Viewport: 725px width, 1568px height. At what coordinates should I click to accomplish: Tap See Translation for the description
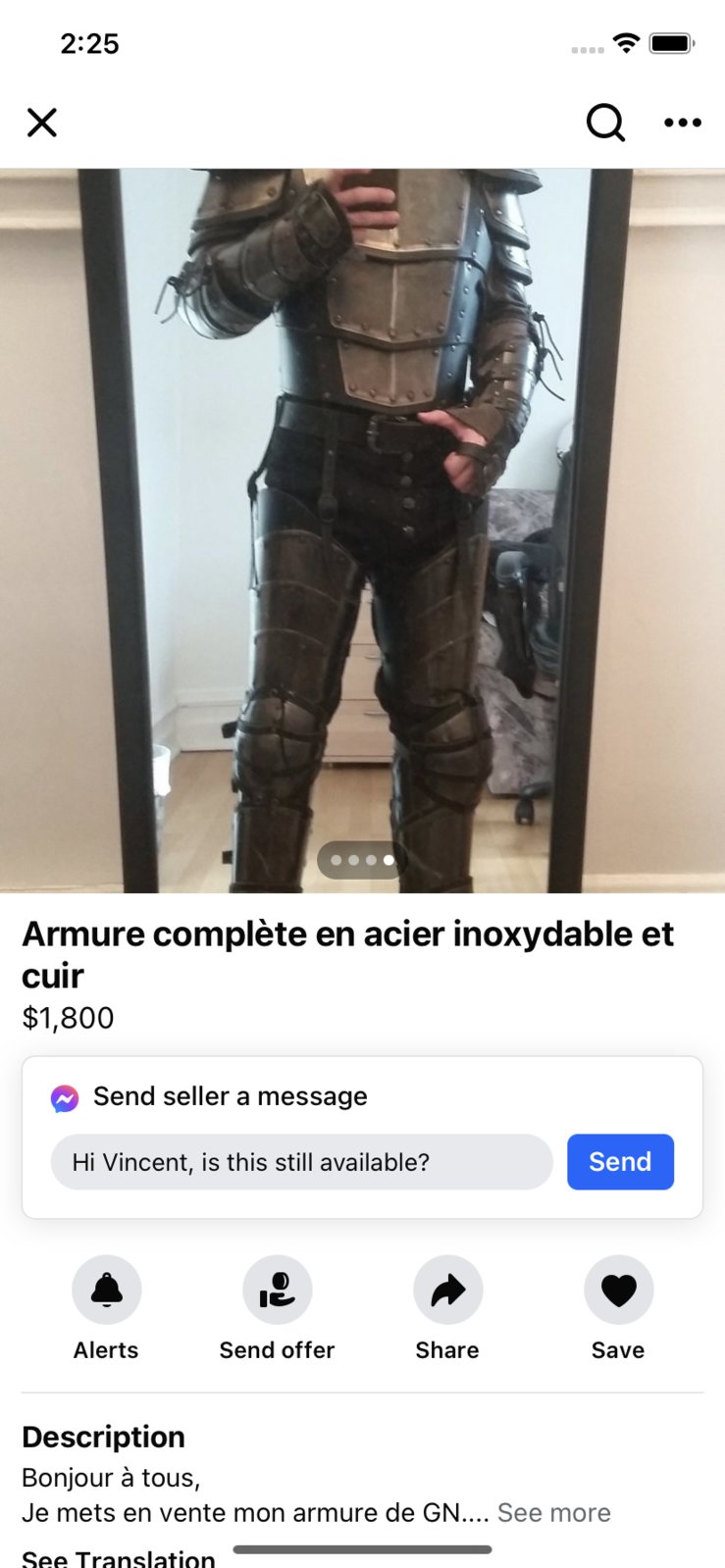[x=119, y=1557]
